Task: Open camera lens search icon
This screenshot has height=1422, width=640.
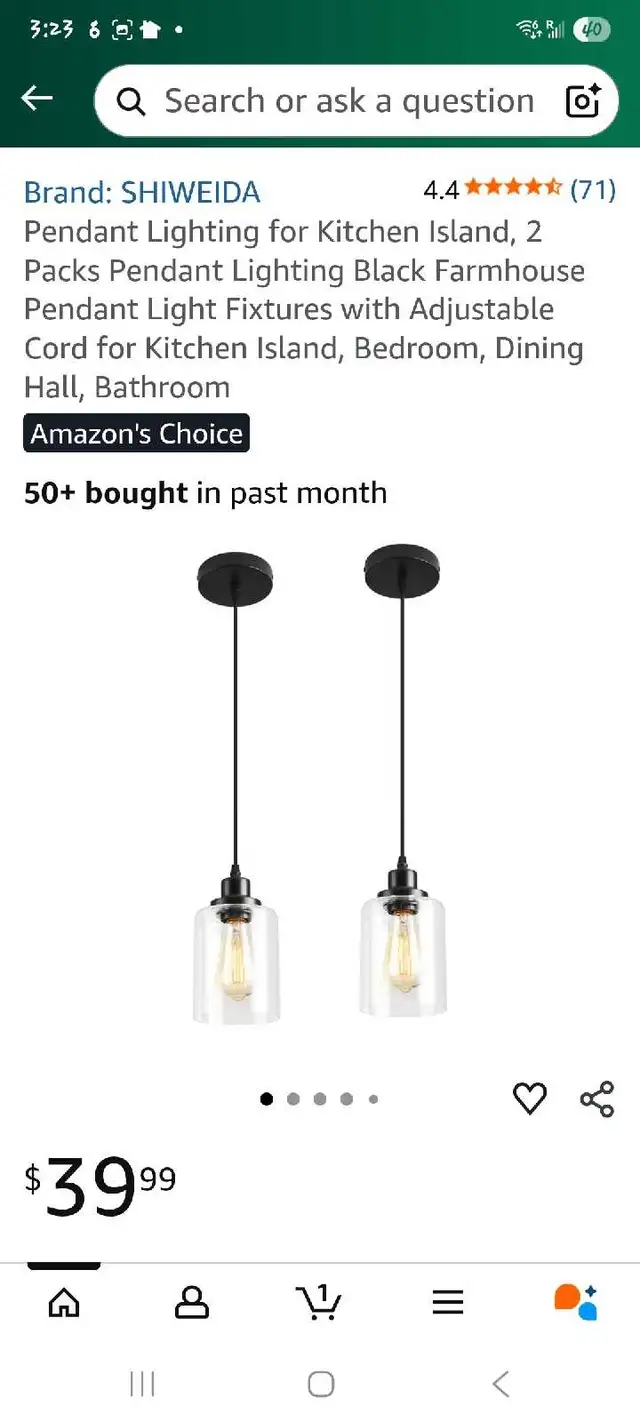Action: [x=583, y=101]
